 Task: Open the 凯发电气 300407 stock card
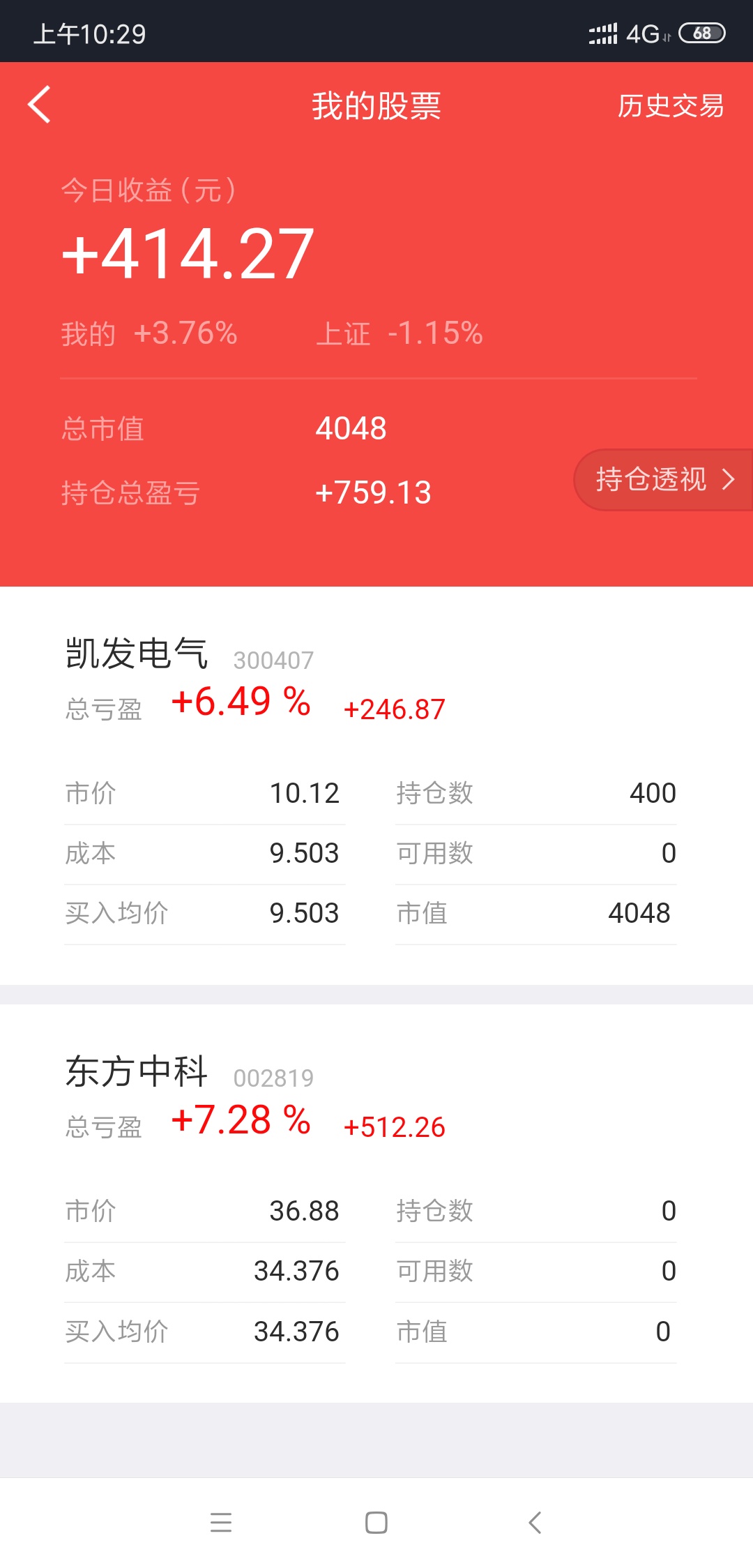pos(376,785)
